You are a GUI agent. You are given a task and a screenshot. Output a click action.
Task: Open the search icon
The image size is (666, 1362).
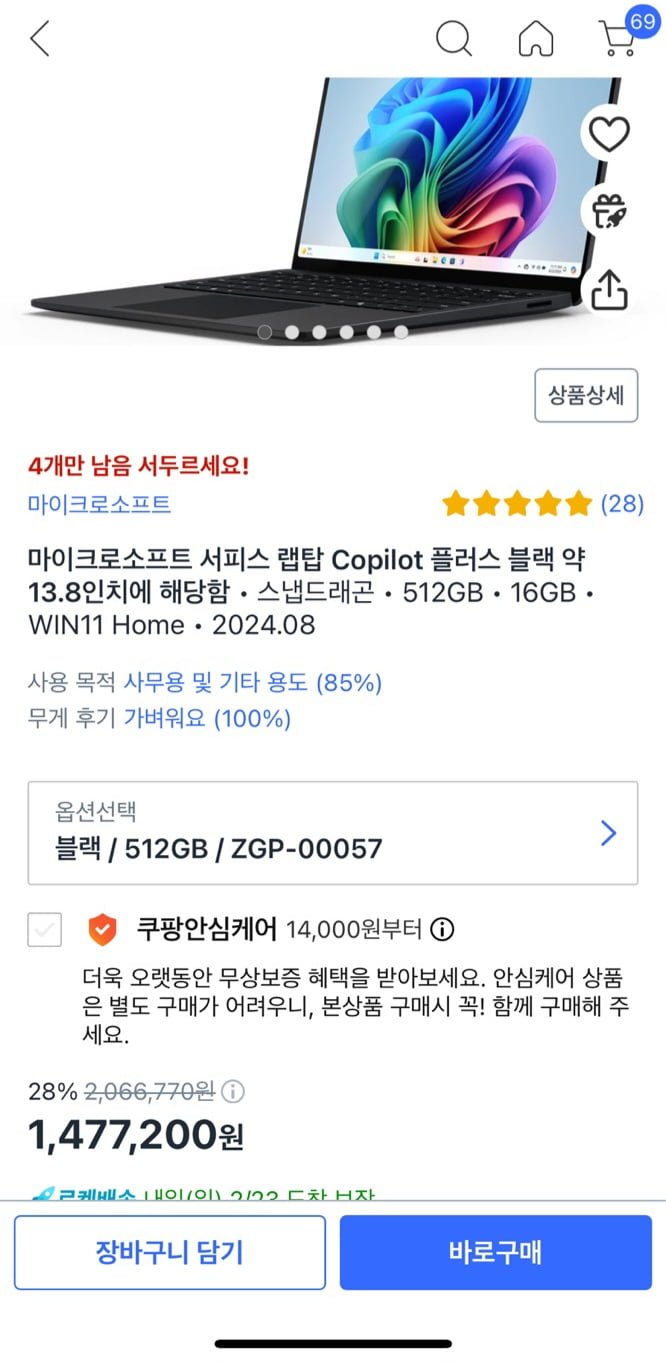(x=454, y=39)
